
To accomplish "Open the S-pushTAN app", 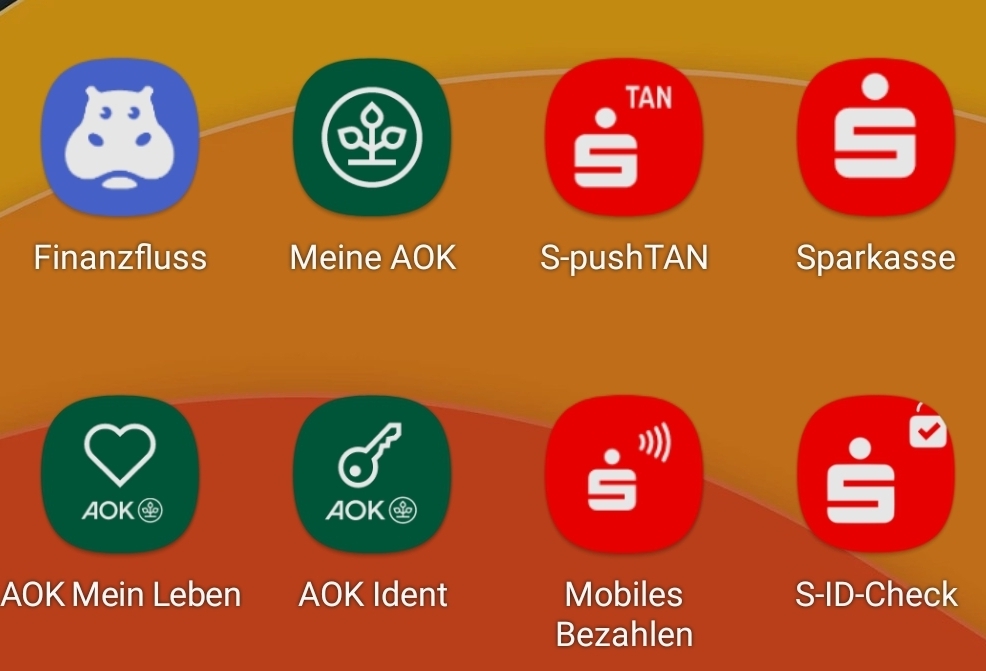I will [624, 137].
